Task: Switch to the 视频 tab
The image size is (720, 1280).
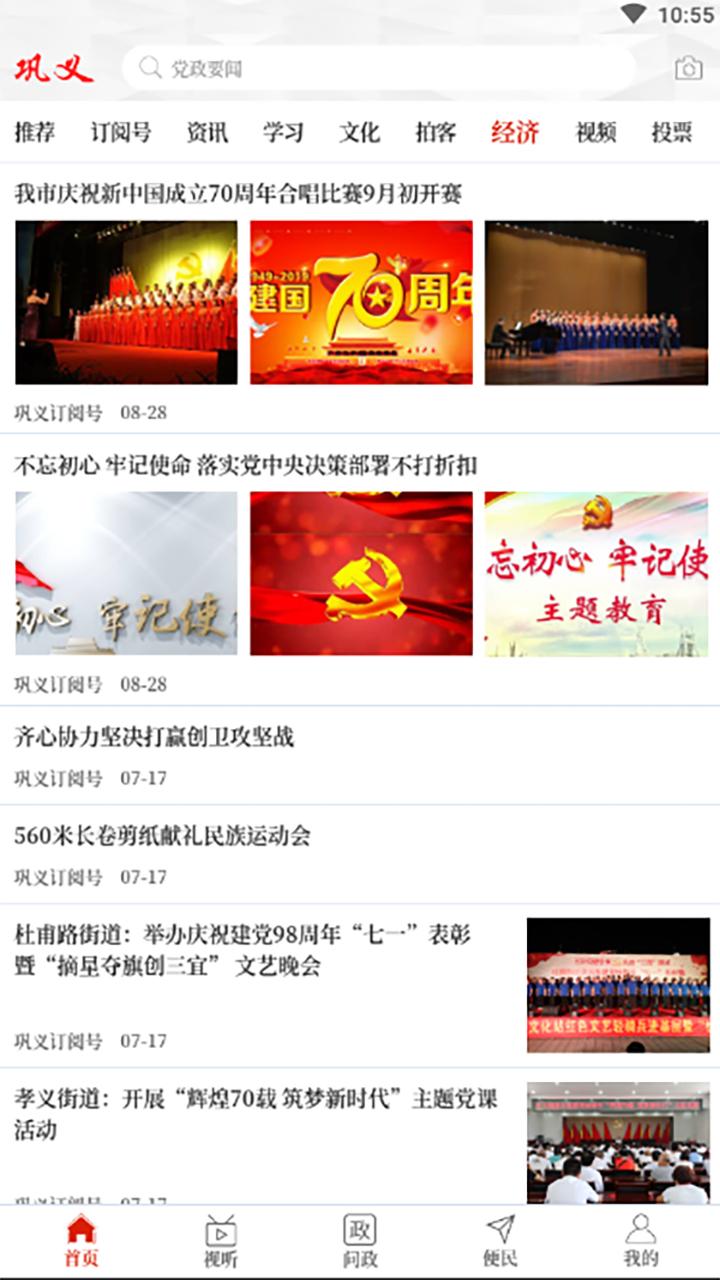Action: [599, 131]
